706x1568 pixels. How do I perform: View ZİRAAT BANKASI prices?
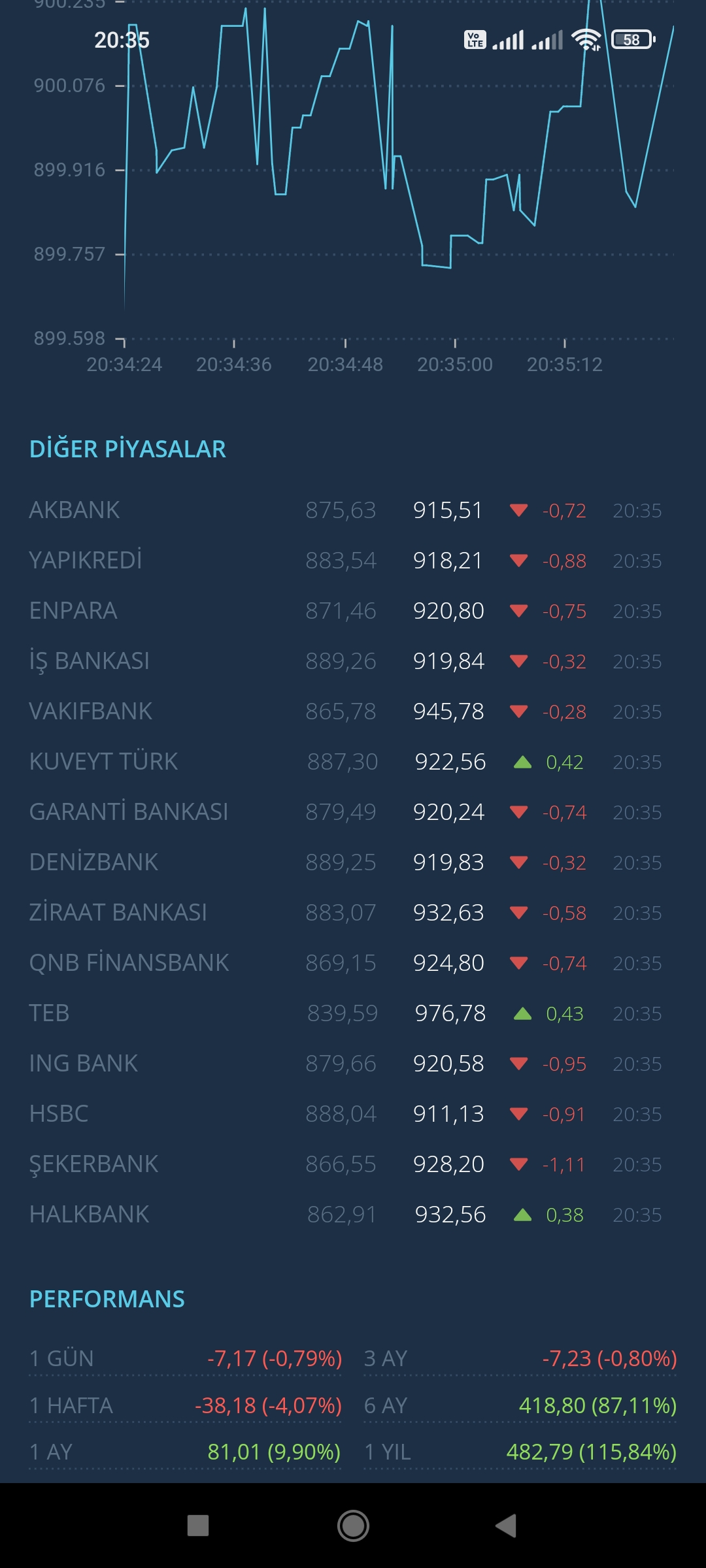click(353, 913)
